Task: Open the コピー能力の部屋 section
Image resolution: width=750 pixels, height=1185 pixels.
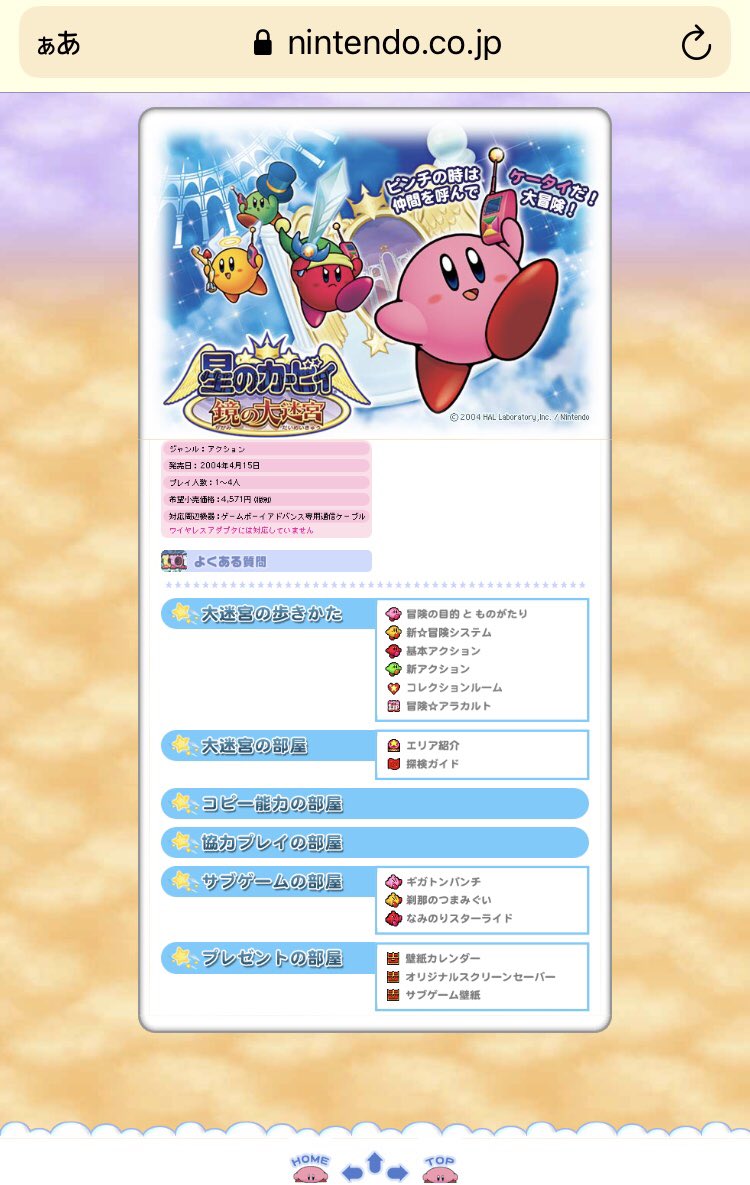Action: click(x=375, y=803)
